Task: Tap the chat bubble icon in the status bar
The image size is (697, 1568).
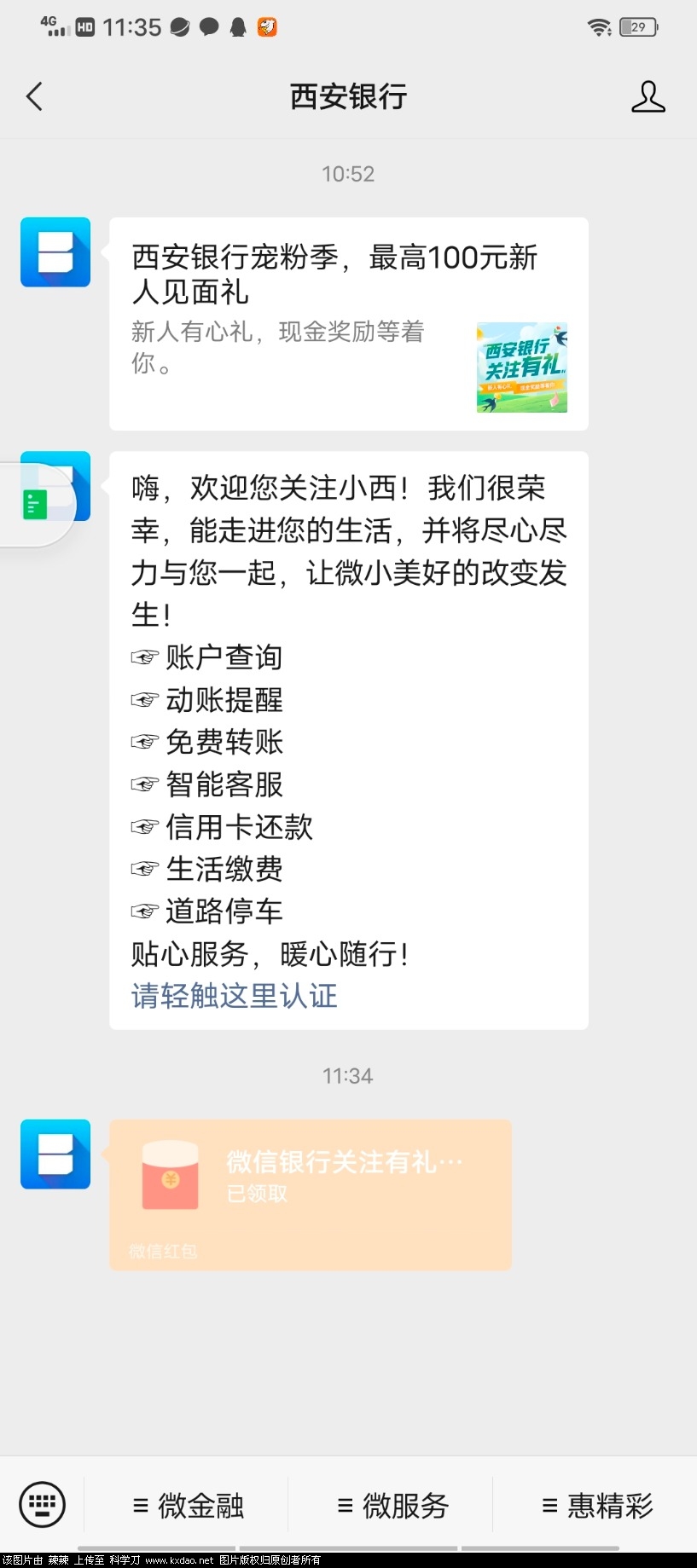Action: pyautogui.click(x=209, y=26)
